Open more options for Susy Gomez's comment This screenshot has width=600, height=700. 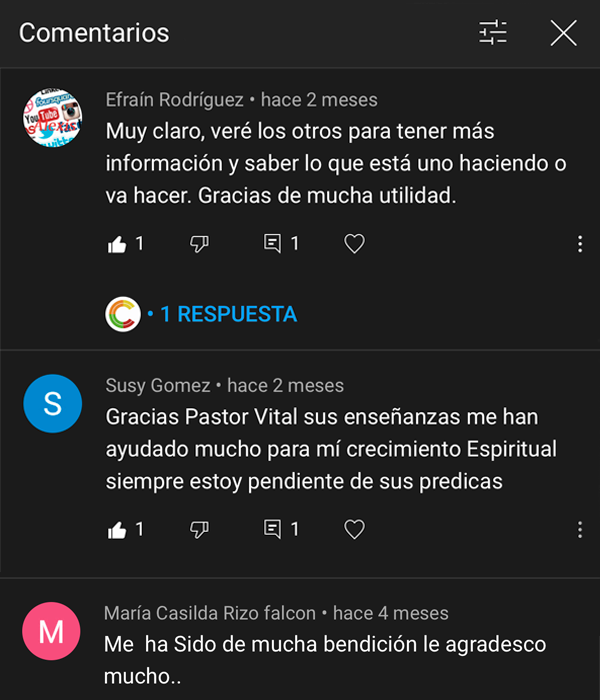[580, 530]
